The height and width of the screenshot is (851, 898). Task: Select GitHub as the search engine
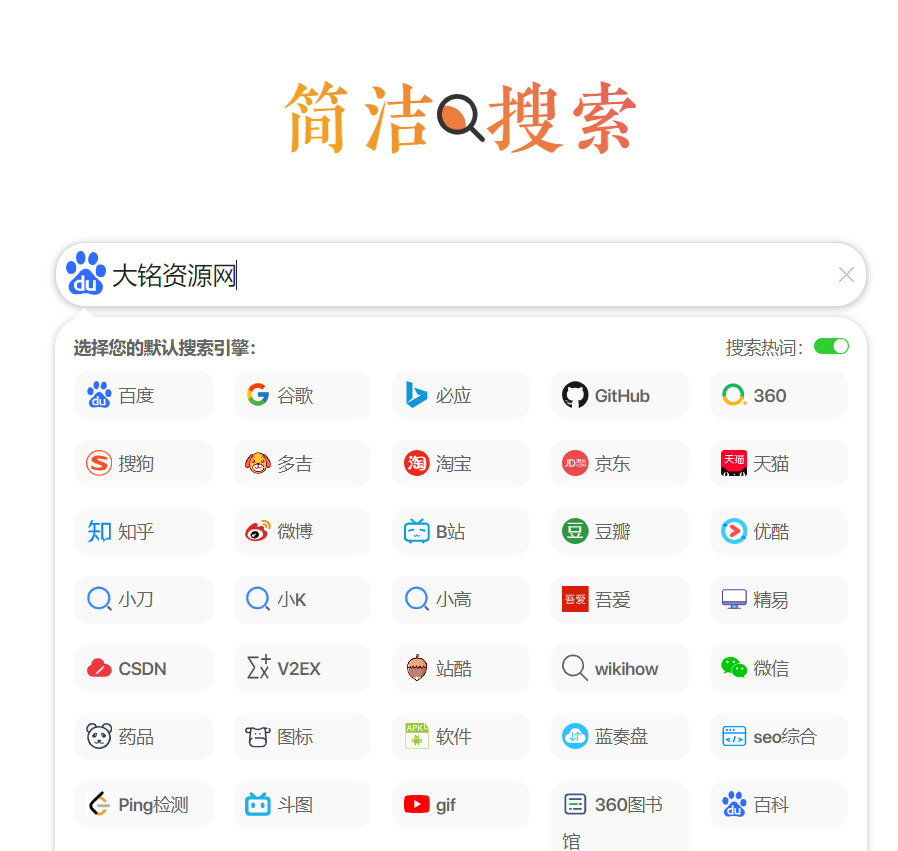coord(619,395)
